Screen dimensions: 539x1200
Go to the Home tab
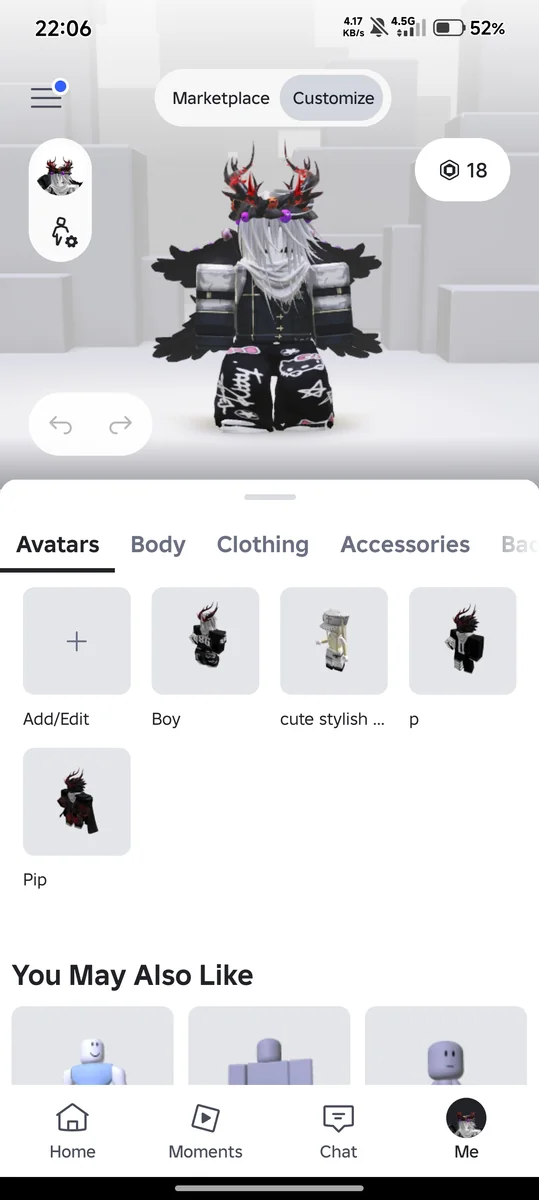tap(72, 1132)
